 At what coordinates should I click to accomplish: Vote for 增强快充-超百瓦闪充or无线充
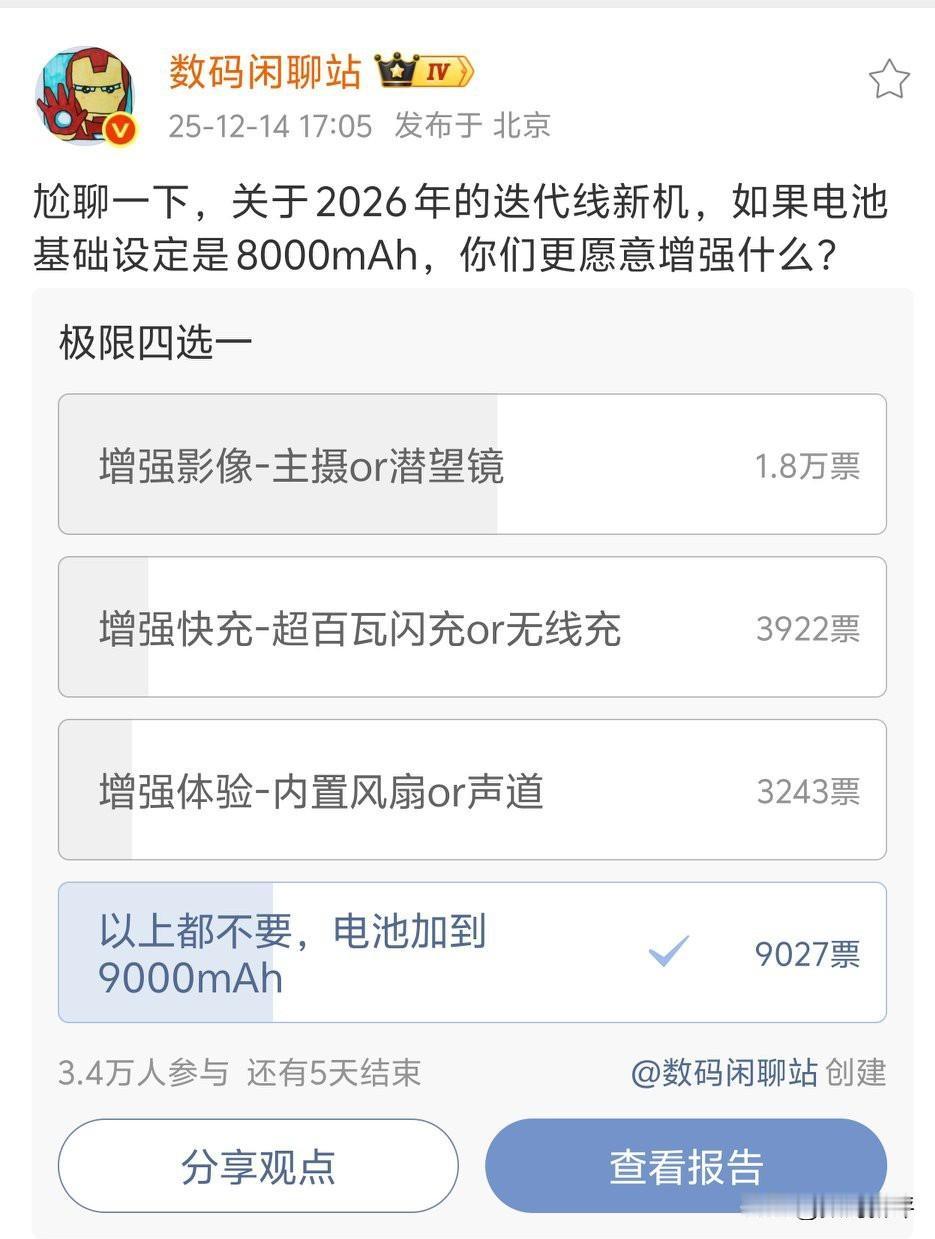pyautogui.click(x=472, y=627)
